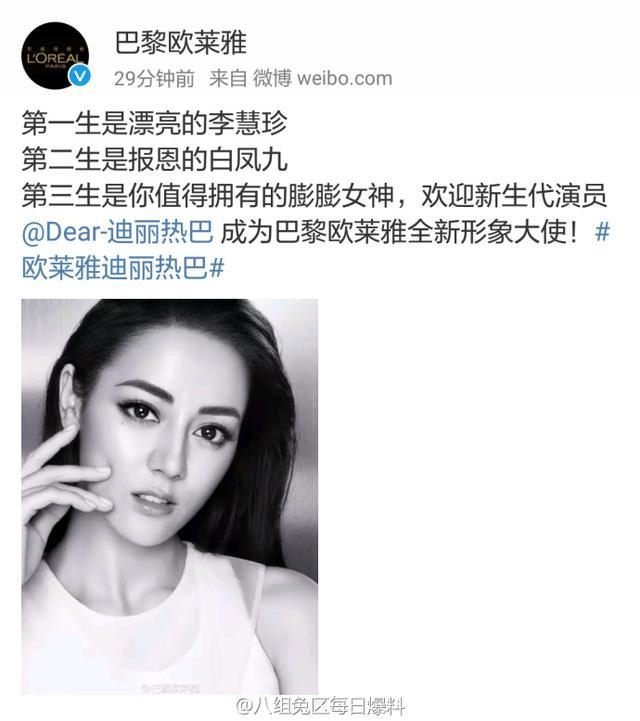Open the @Dear-迪丽热巴 mention link

point(118,234)
